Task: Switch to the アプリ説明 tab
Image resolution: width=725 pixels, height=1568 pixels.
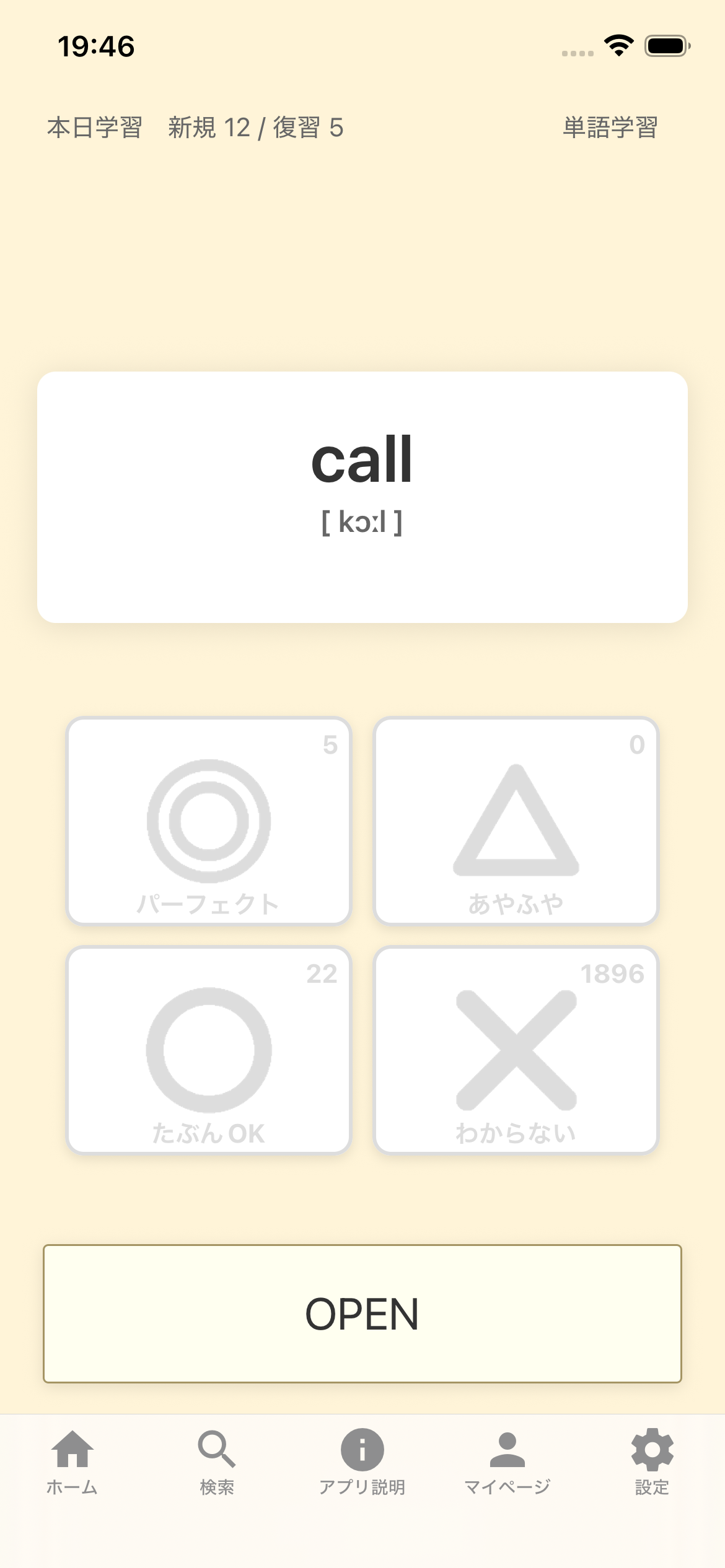Action: click(362, 1461)
